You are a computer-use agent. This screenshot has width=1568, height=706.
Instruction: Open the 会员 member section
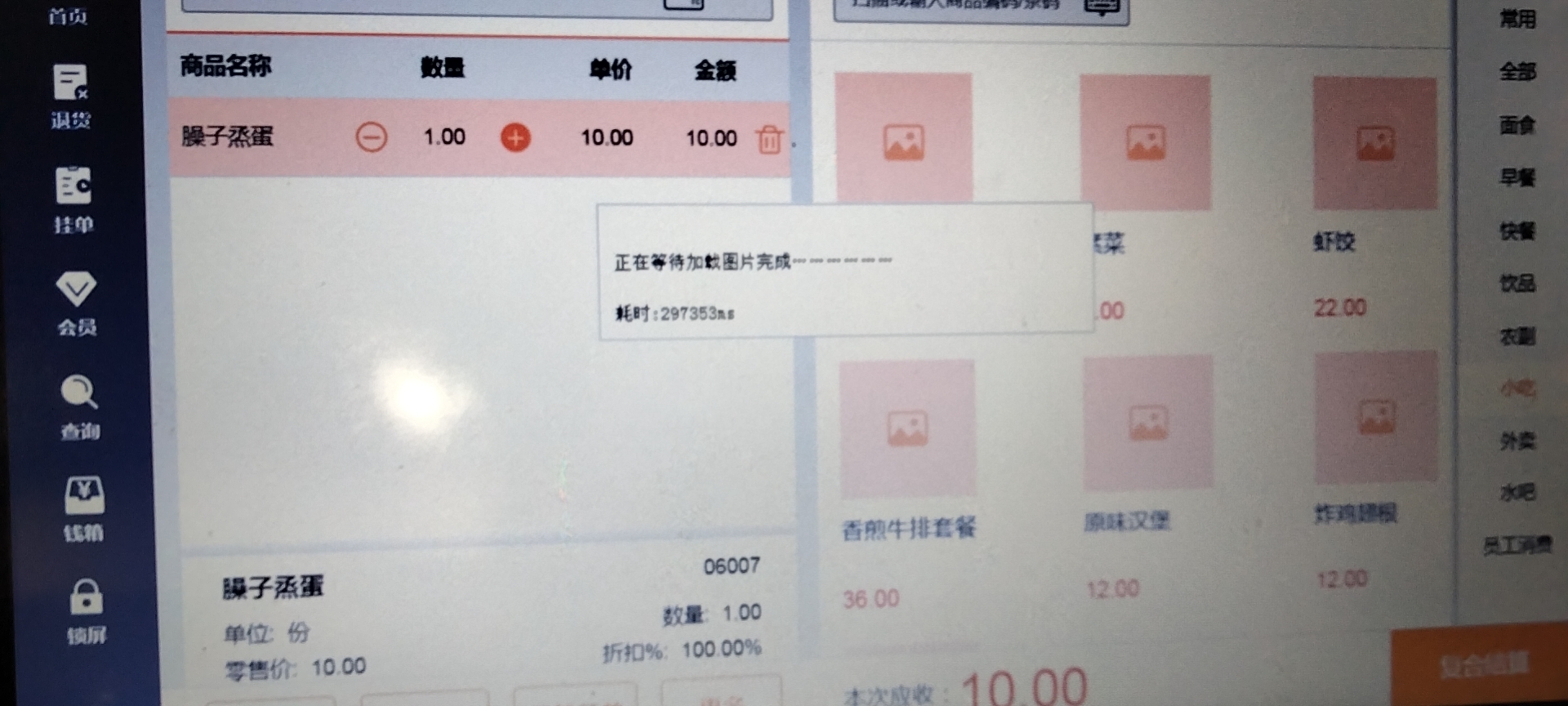pos(77,302)
